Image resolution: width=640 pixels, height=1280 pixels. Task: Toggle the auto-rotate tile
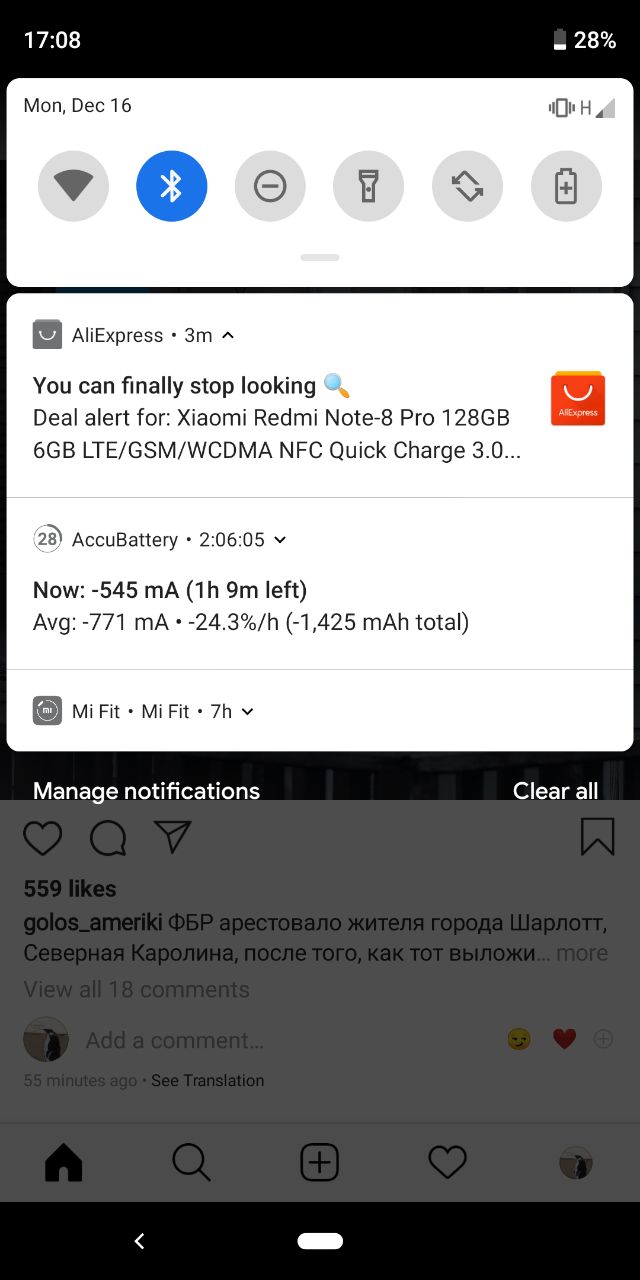pyautogui.click(x=468, y=186)
